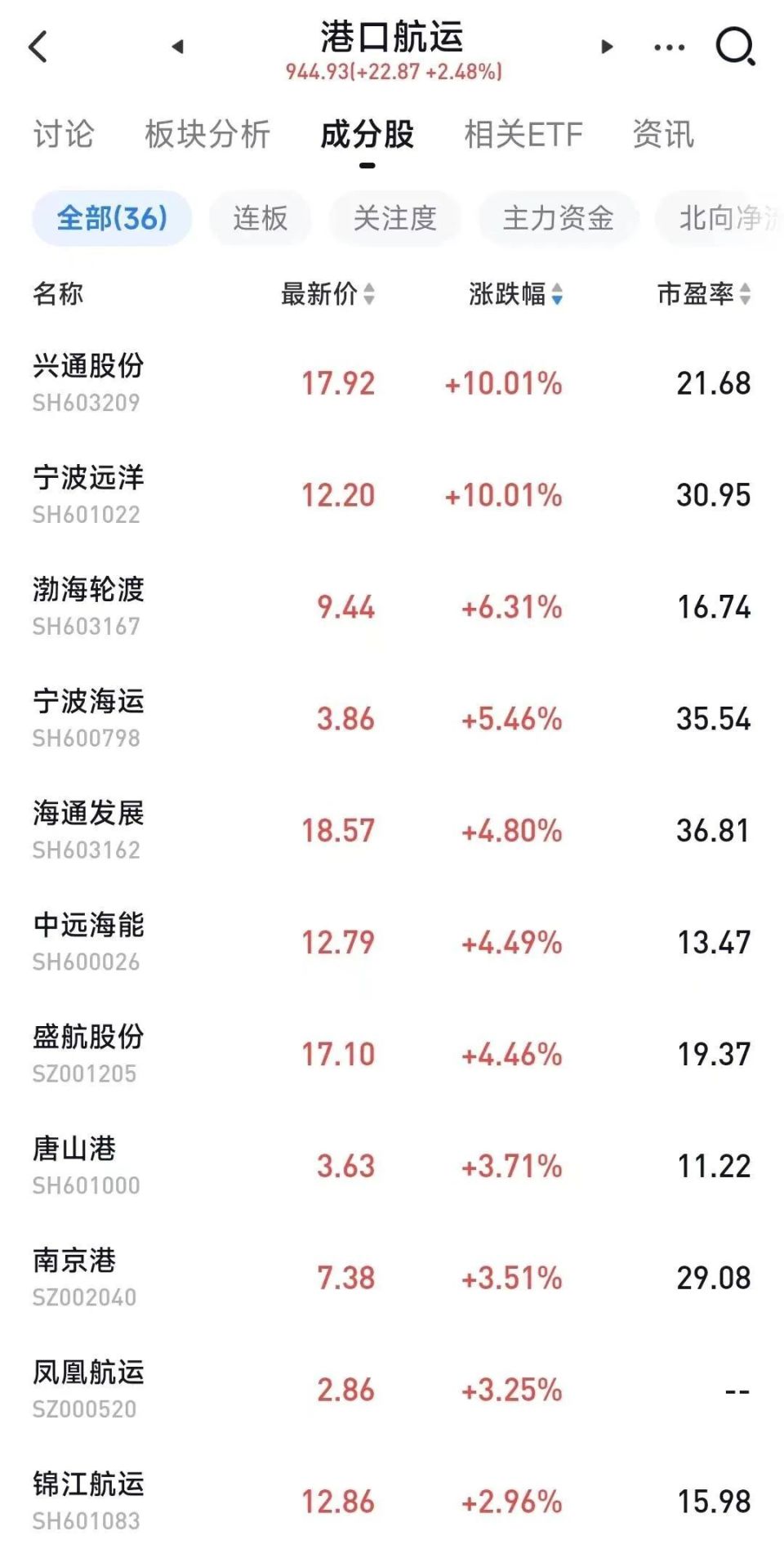
Task: Select the 连板 filter chip
Action: (260, 217)
